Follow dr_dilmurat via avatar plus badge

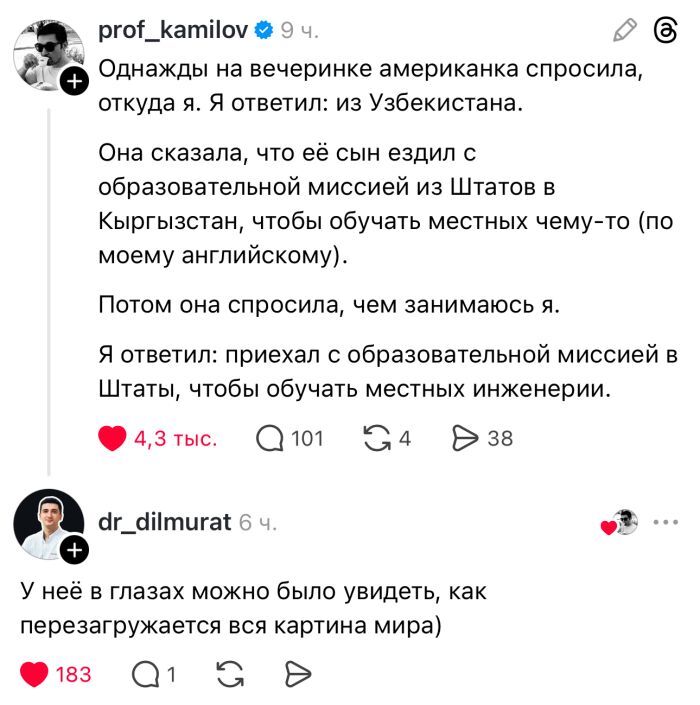(76, 550)
